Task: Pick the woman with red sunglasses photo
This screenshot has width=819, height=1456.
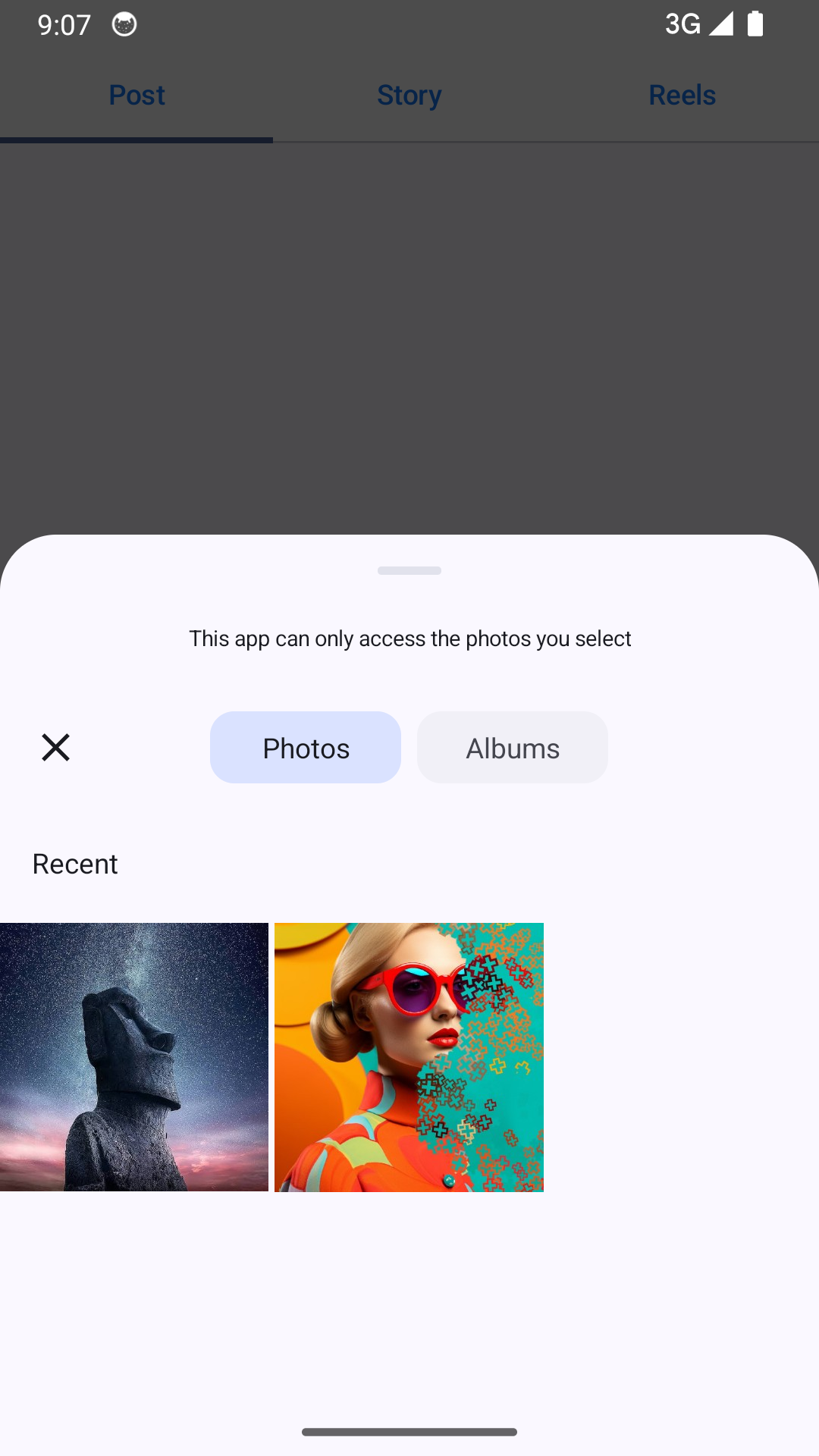Action: point(409,1056)
